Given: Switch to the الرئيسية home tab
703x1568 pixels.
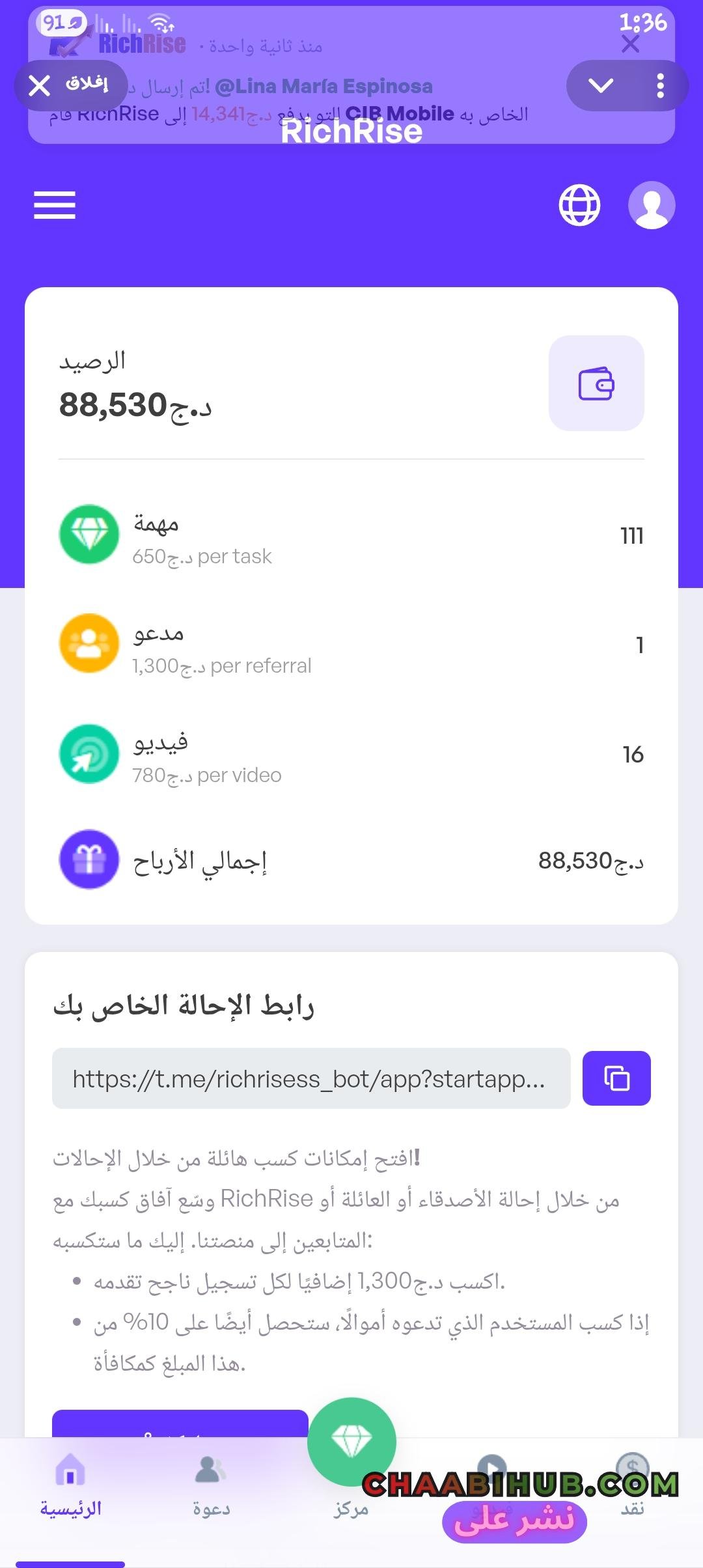Looking at the screenshot, I should pyautogui.click(x=70, y=1486).
